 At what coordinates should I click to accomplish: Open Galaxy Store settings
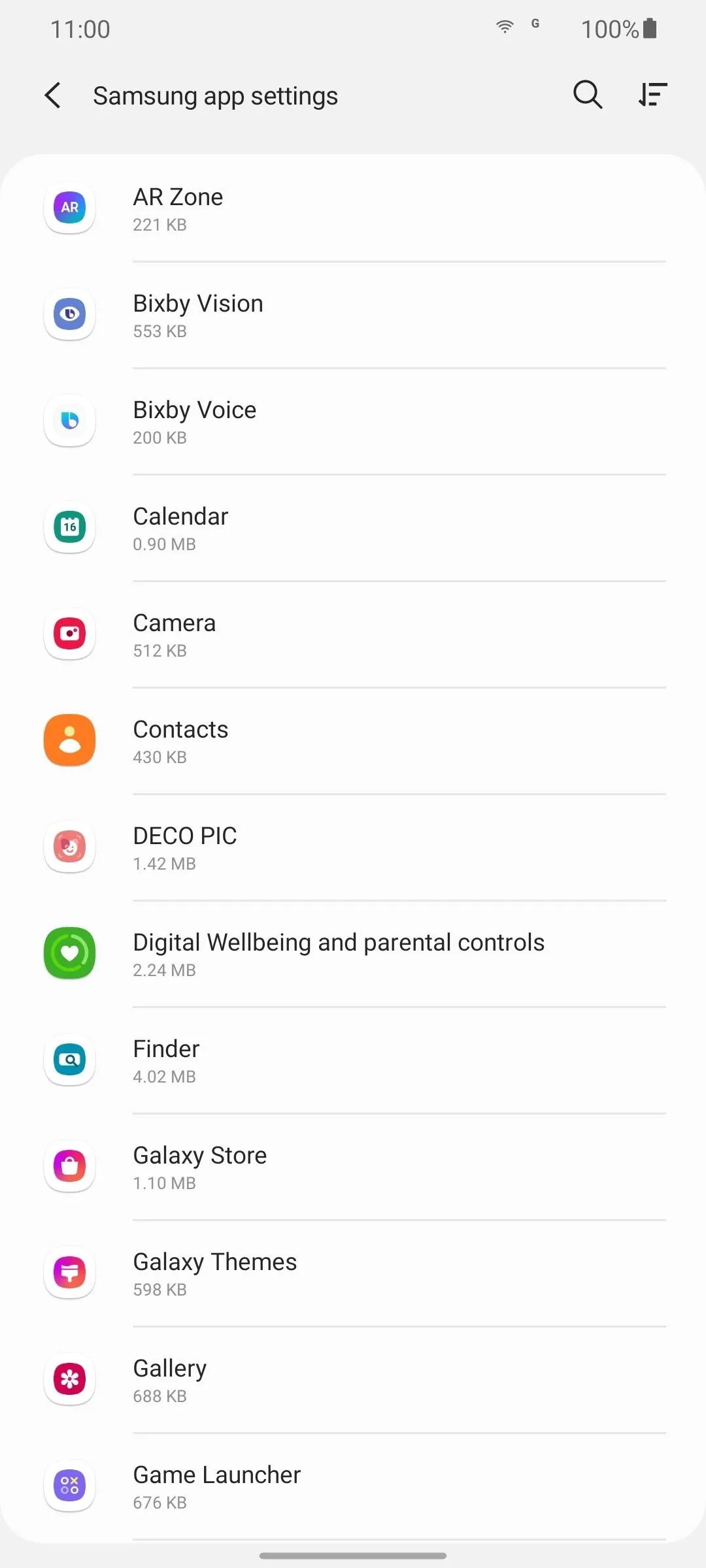353,1167
